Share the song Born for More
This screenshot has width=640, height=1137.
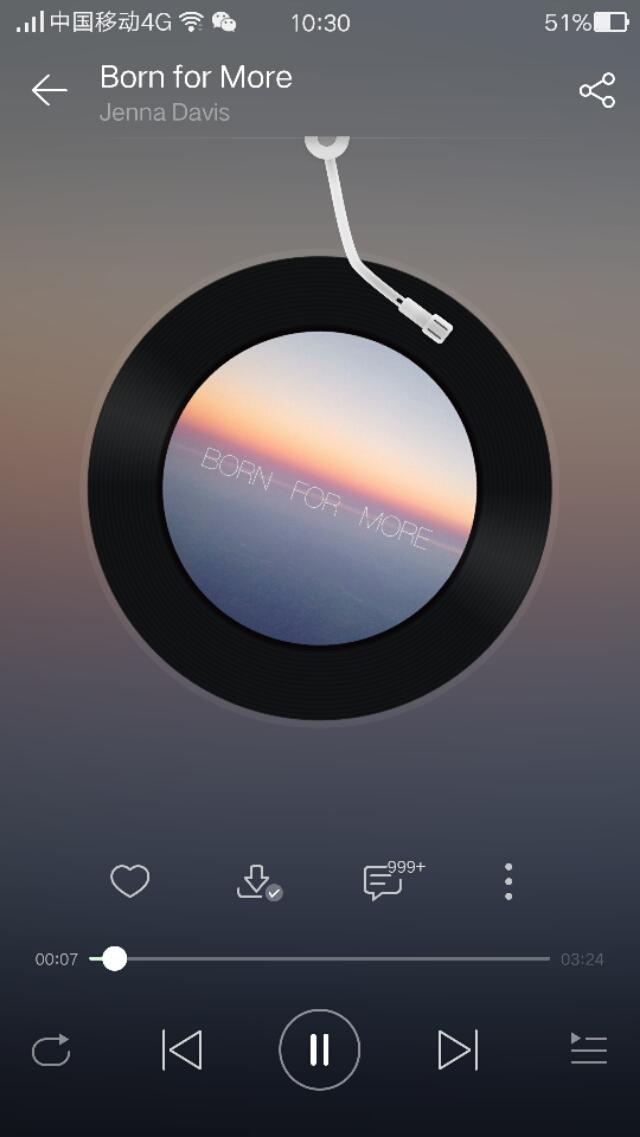click(597, 91)
